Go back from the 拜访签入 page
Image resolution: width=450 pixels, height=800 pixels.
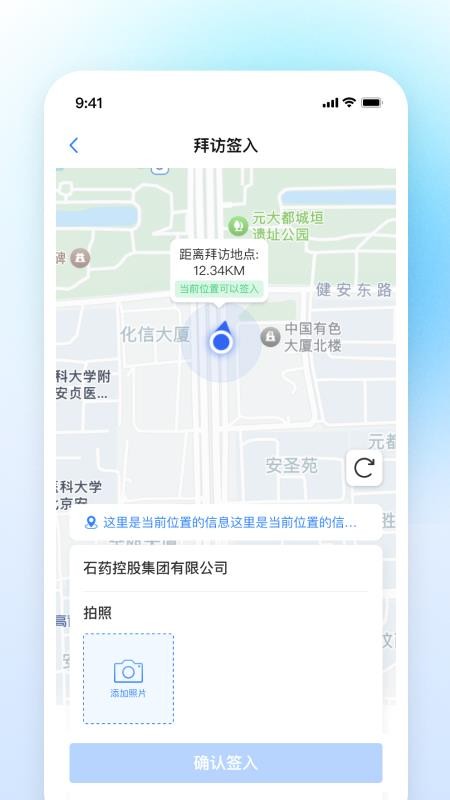point(74,145)
